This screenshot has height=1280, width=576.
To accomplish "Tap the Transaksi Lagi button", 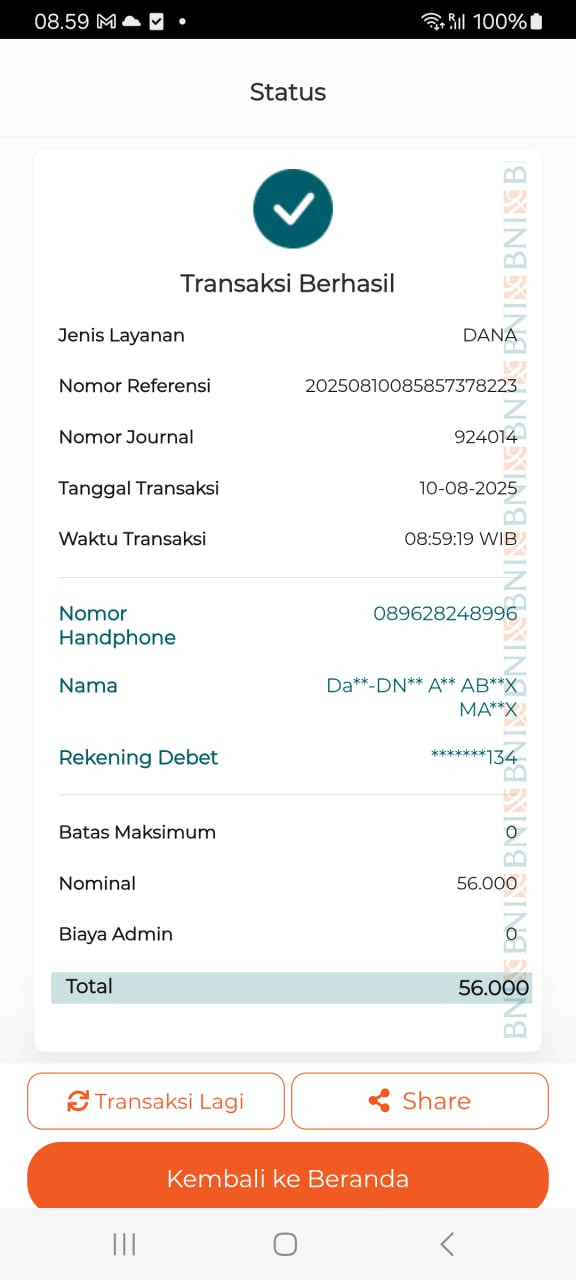I will (x=156, y=1101).
